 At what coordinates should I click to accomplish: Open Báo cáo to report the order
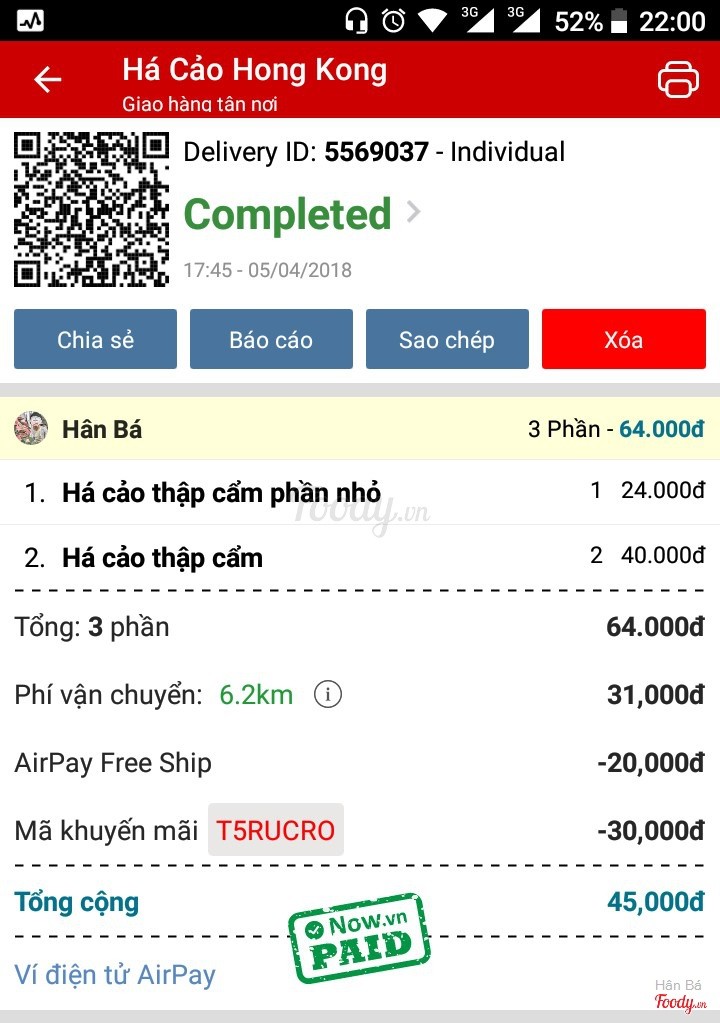271,339
